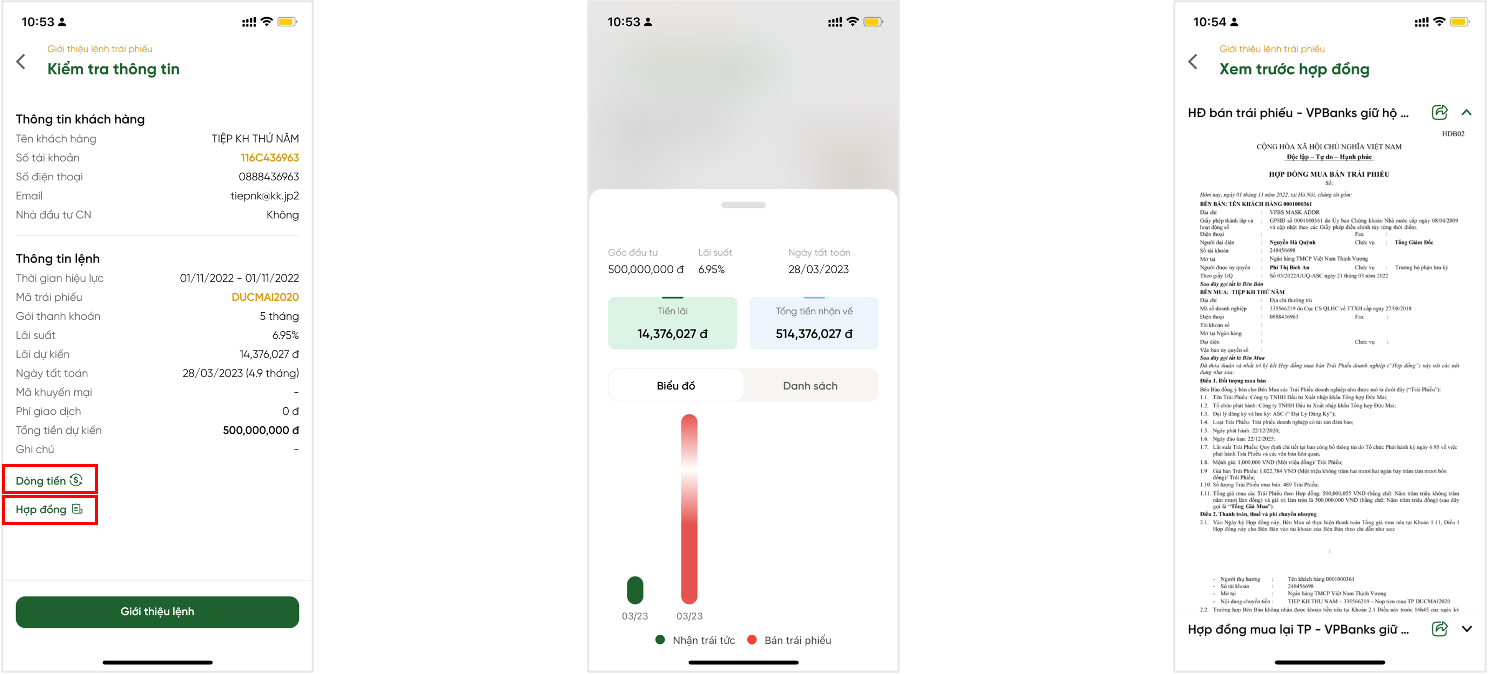Share the Hợp đồng mua lại TP contract
1488x674 pixels.
[x=1440, y=629]
